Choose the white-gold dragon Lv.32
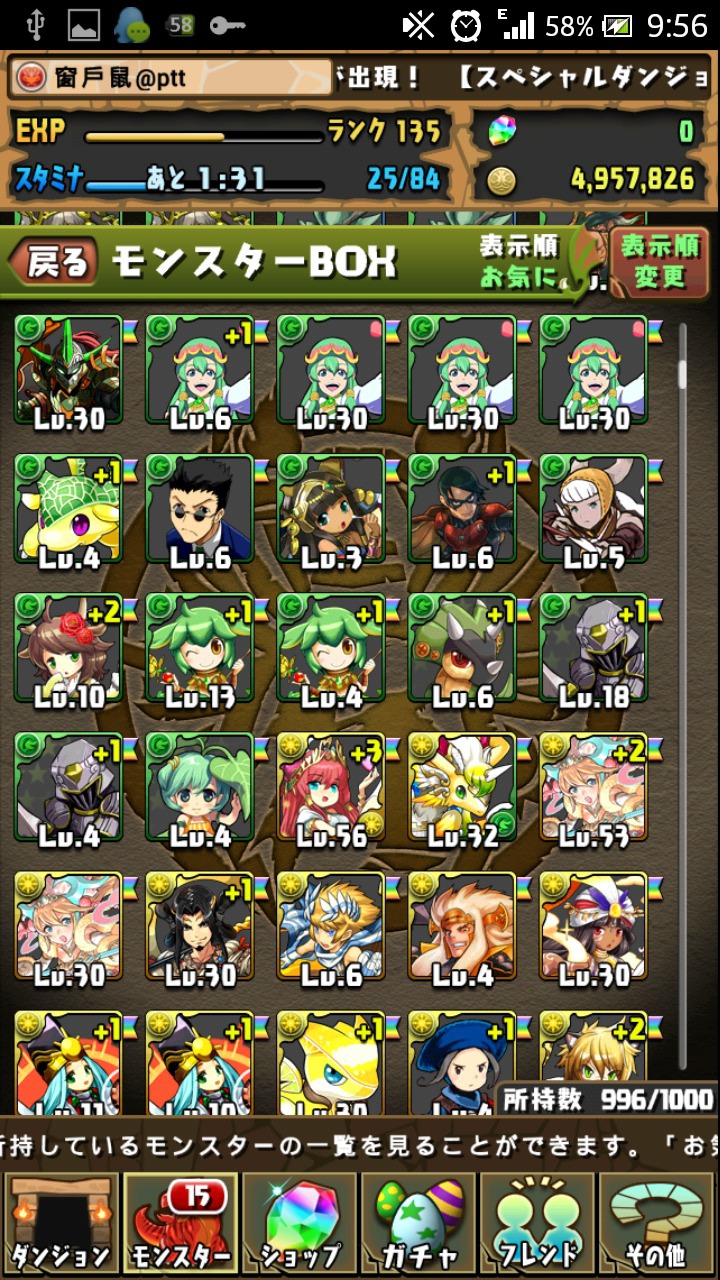Viewport: 720px width, 1280px height. (x=461, y=789)
